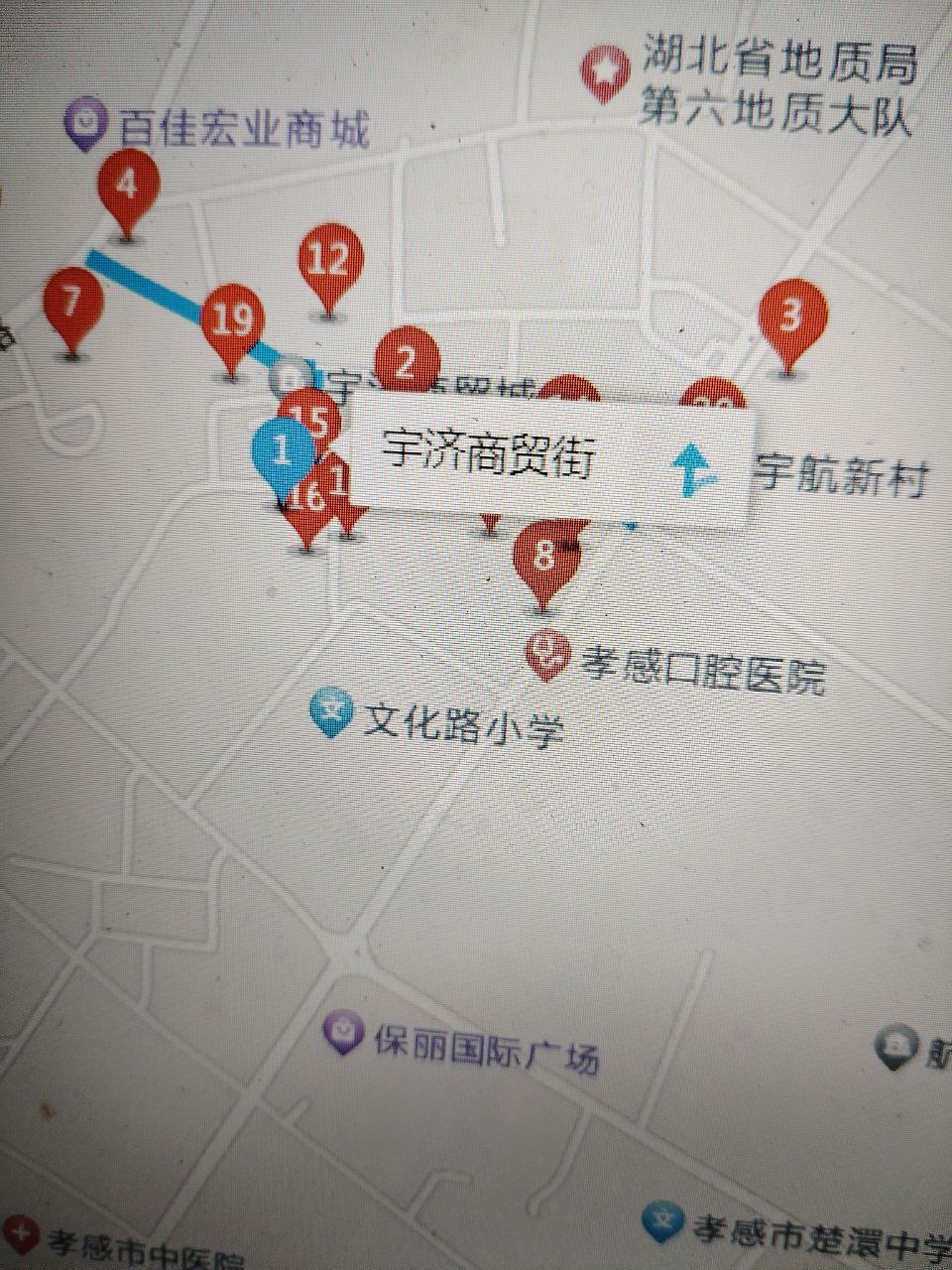Select the school icon beside 文化路小学

332,710
